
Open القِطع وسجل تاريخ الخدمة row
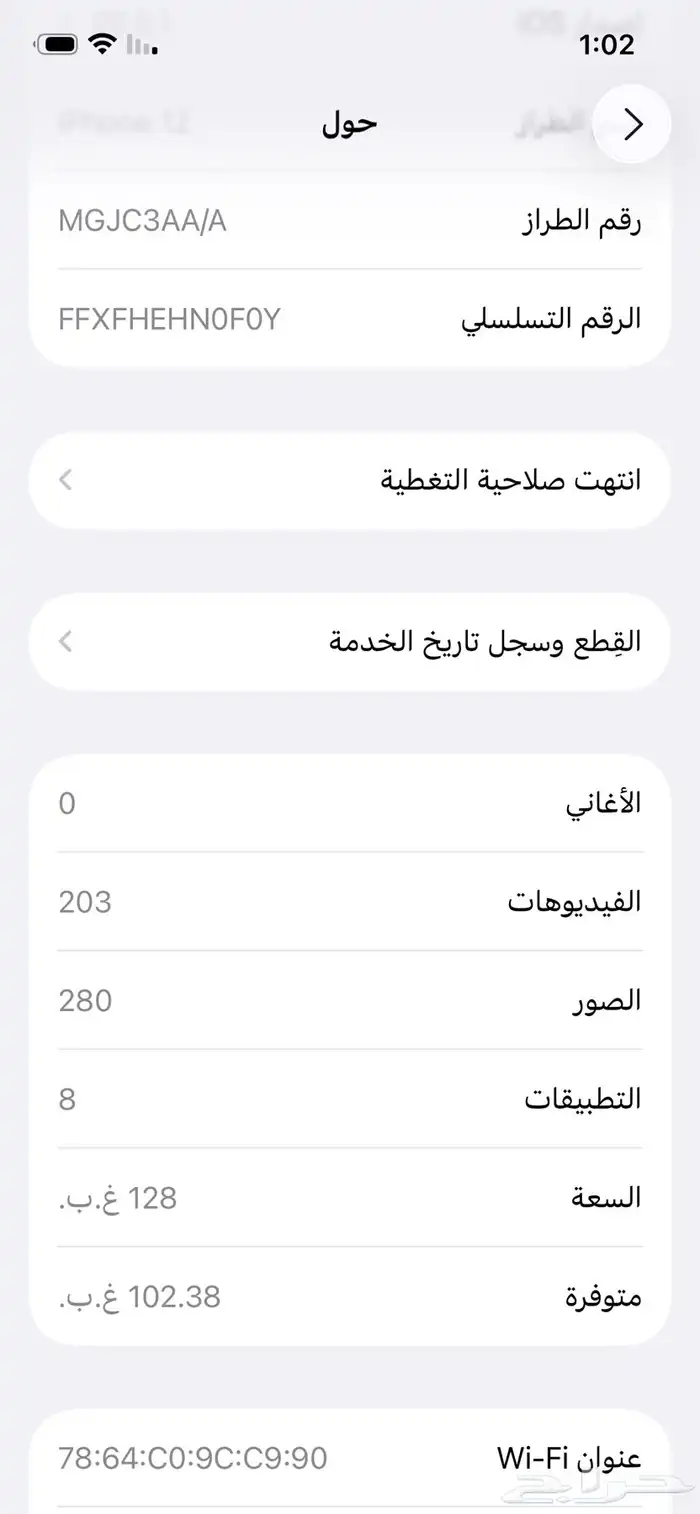point(350,641)
